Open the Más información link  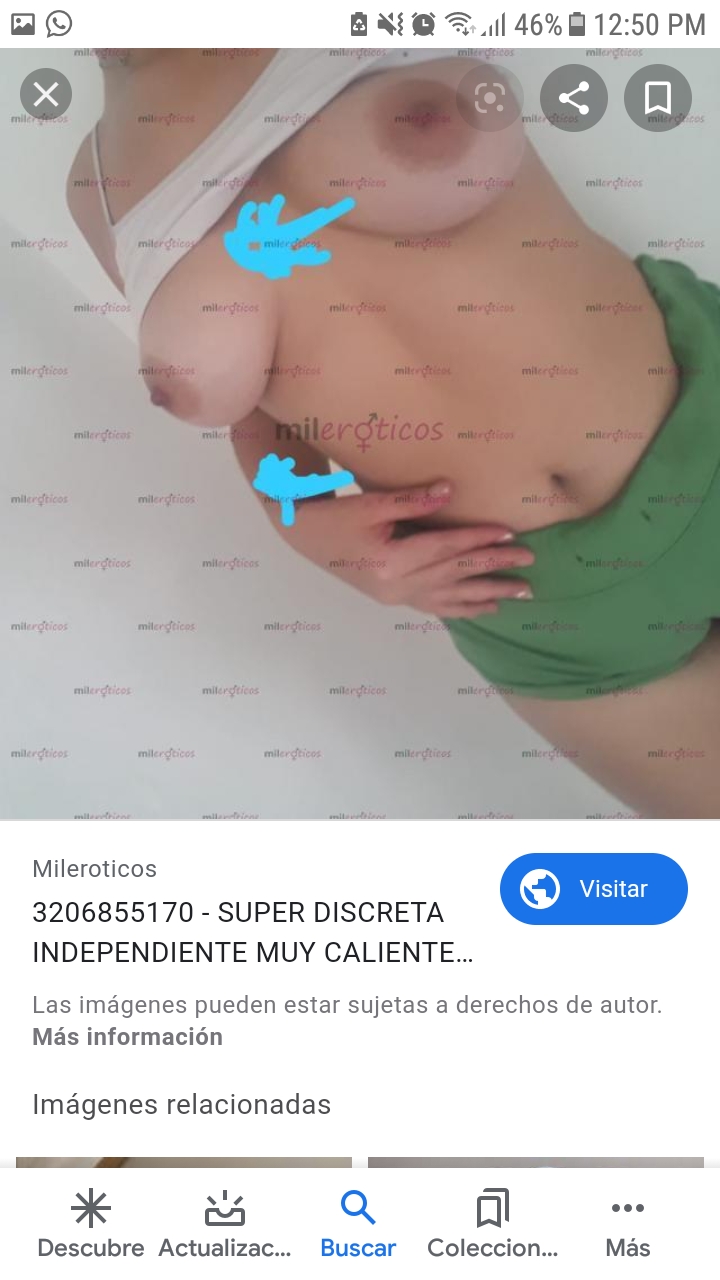click(x=127, y=1036)
